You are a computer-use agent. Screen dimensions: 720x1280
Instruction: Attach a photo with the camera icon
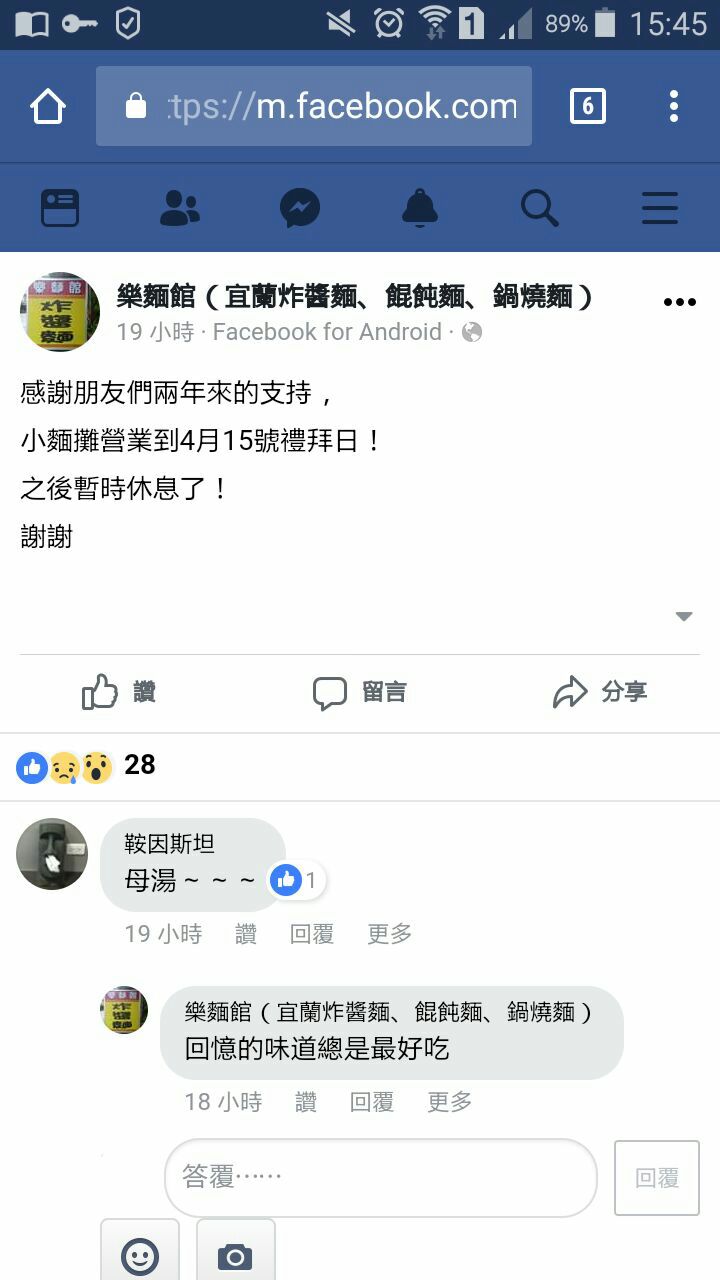235,1254
